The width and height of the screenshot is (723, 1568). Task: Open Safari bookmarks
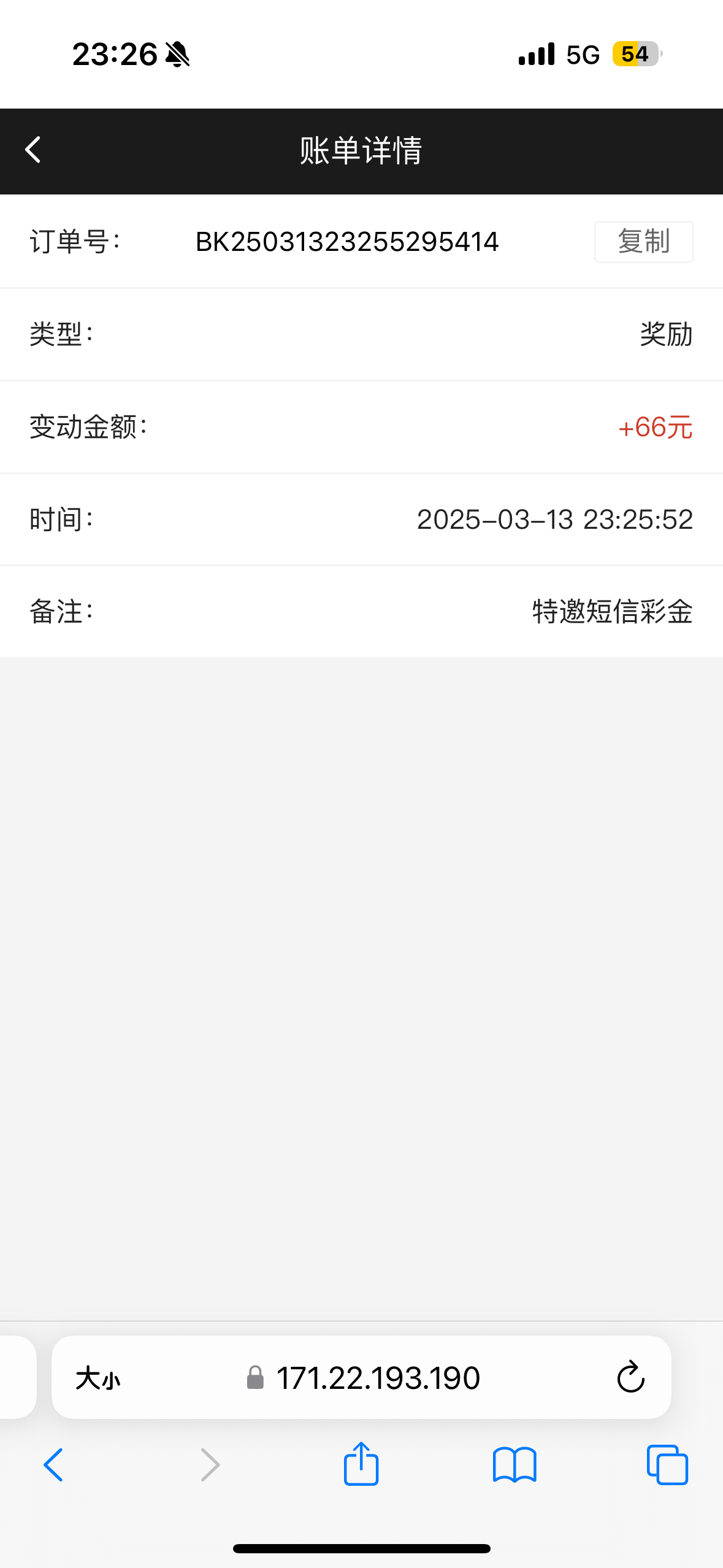[x=515, y=1465]
